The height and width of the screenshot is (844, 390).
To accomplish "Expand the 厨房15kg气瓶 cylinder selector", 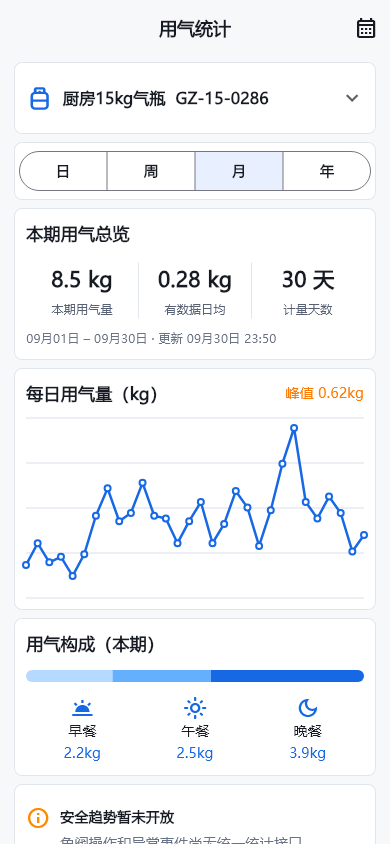I will click(x=195, y=99).
